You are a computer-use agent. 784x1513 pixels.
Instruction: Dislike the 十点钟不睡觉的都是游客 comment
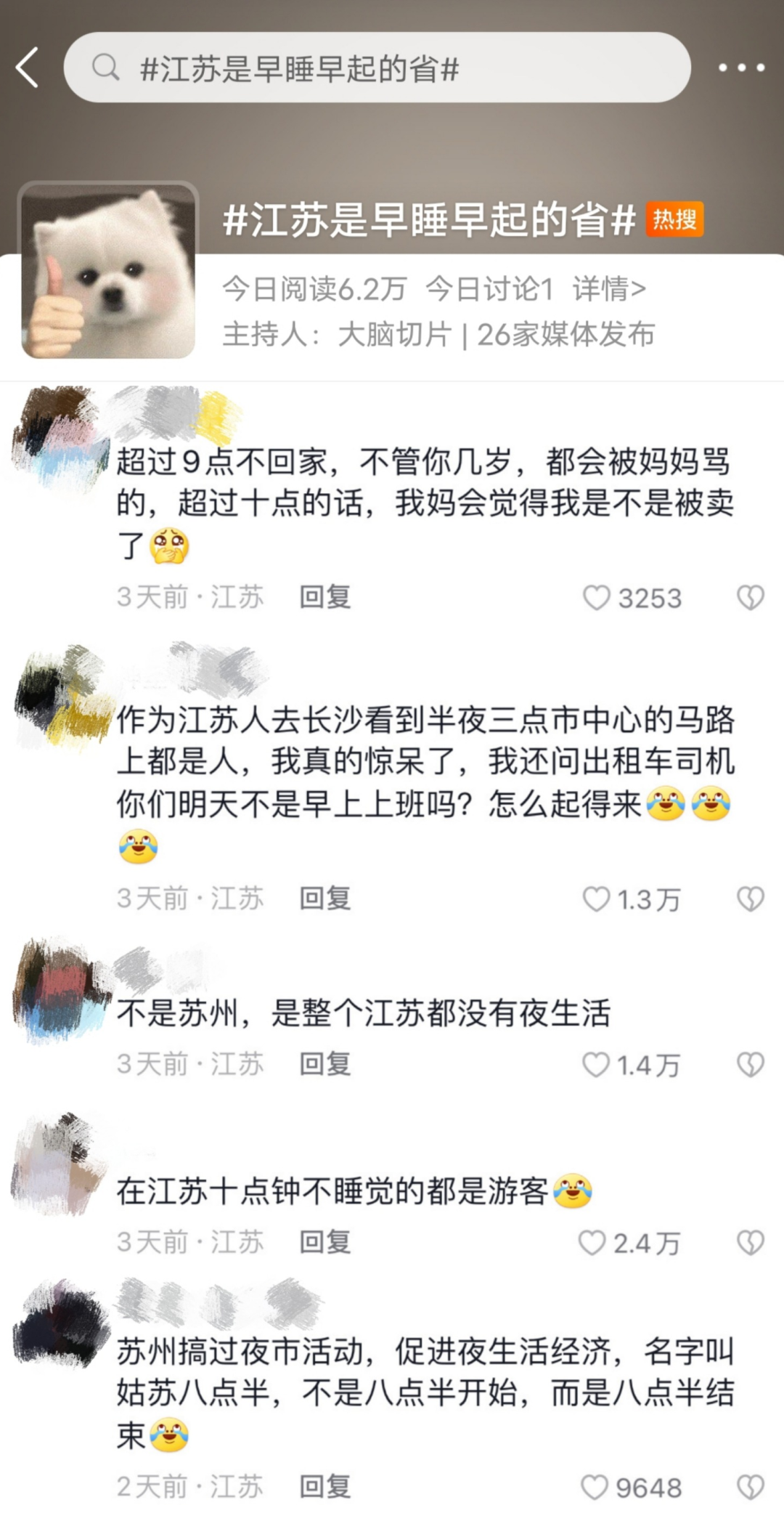point(750,1243)
